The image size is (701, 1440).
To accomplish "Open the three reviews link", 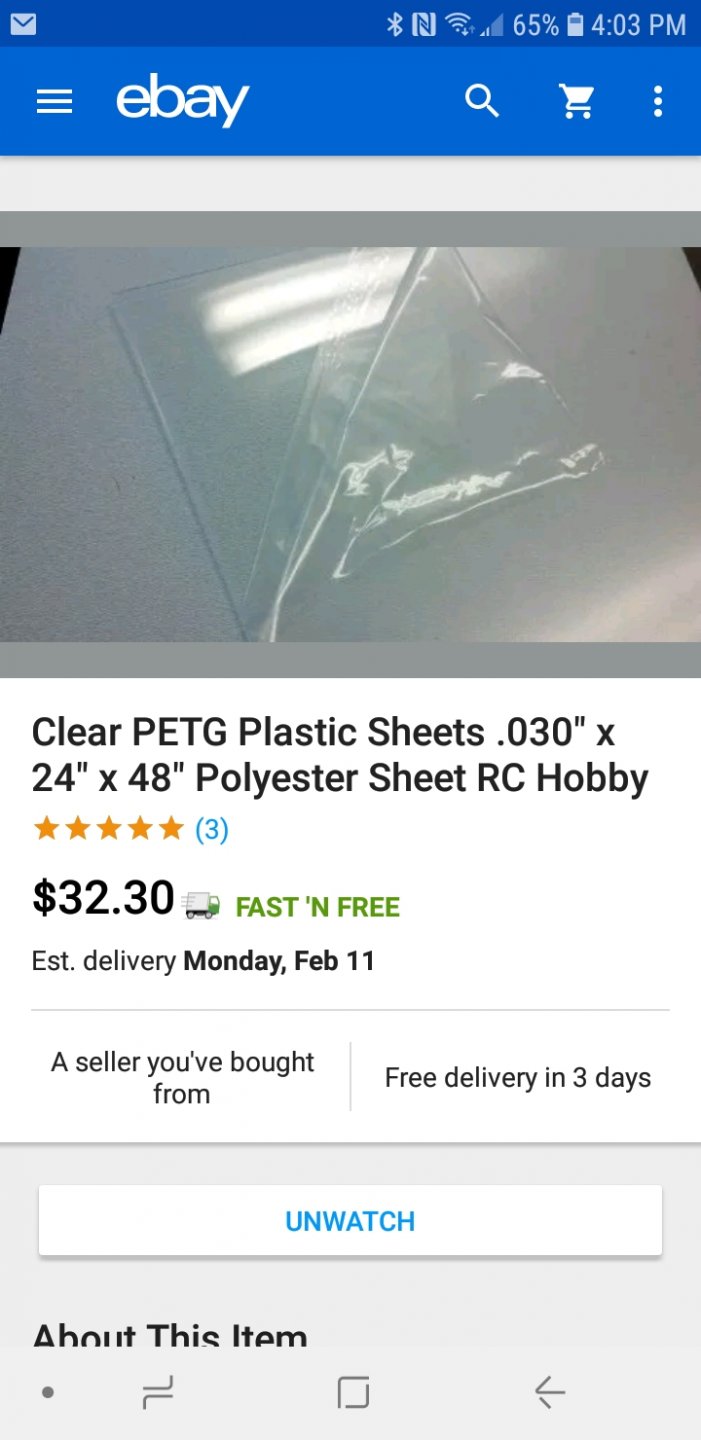I will (x=211, y=829).
